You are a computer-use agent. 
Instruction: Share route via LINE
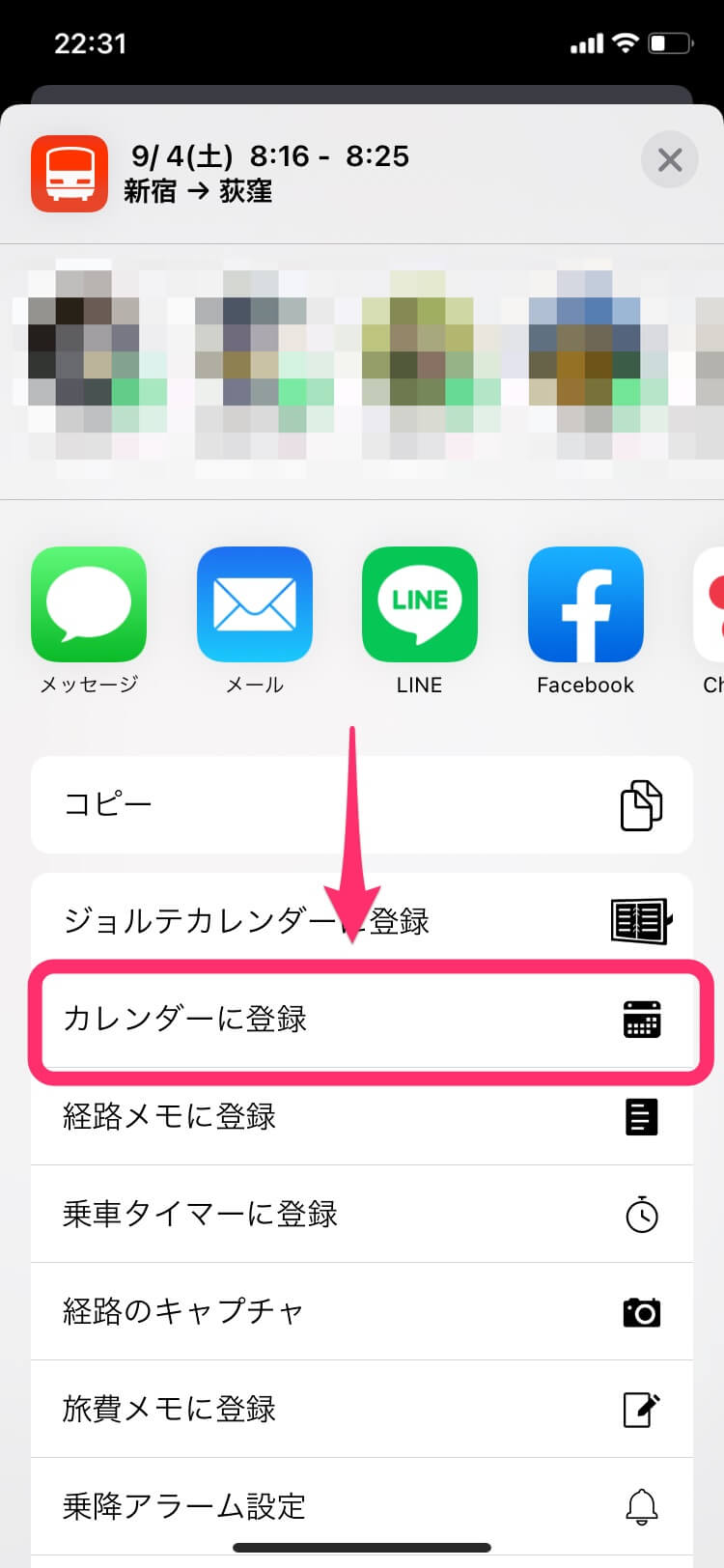420,605
